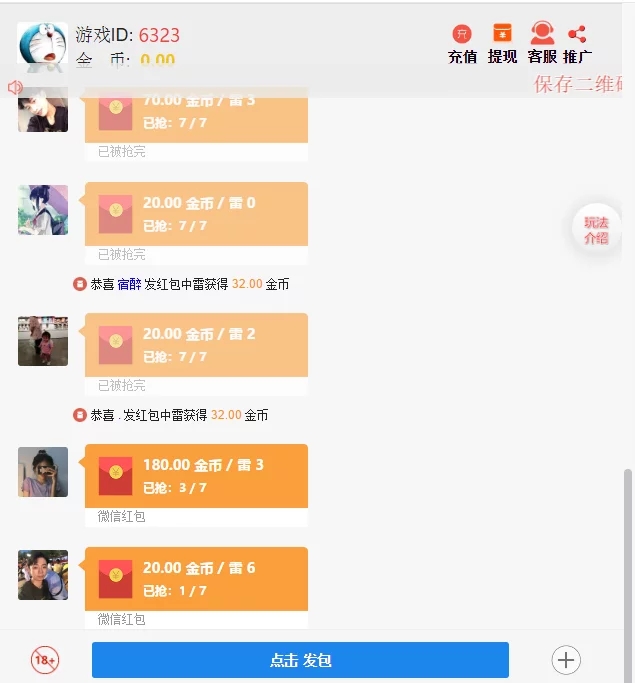The width and height of the screenshot is (635, 683).
Task: Tap the 18+ age restriction icon
Action: pyautogui.click(x=45, y=660)
